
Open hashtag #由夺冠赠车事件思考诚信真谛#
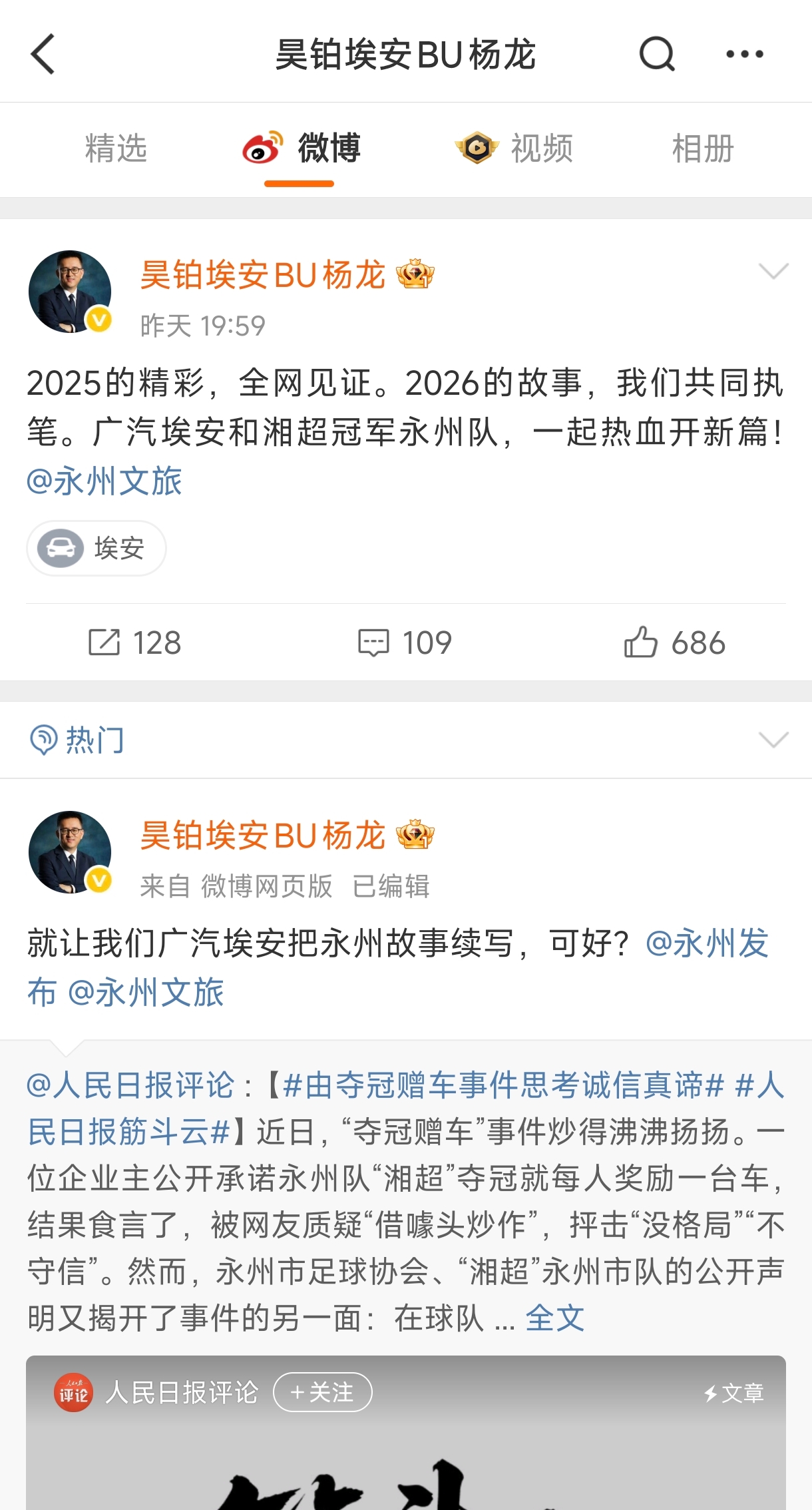click(503, 1086)
